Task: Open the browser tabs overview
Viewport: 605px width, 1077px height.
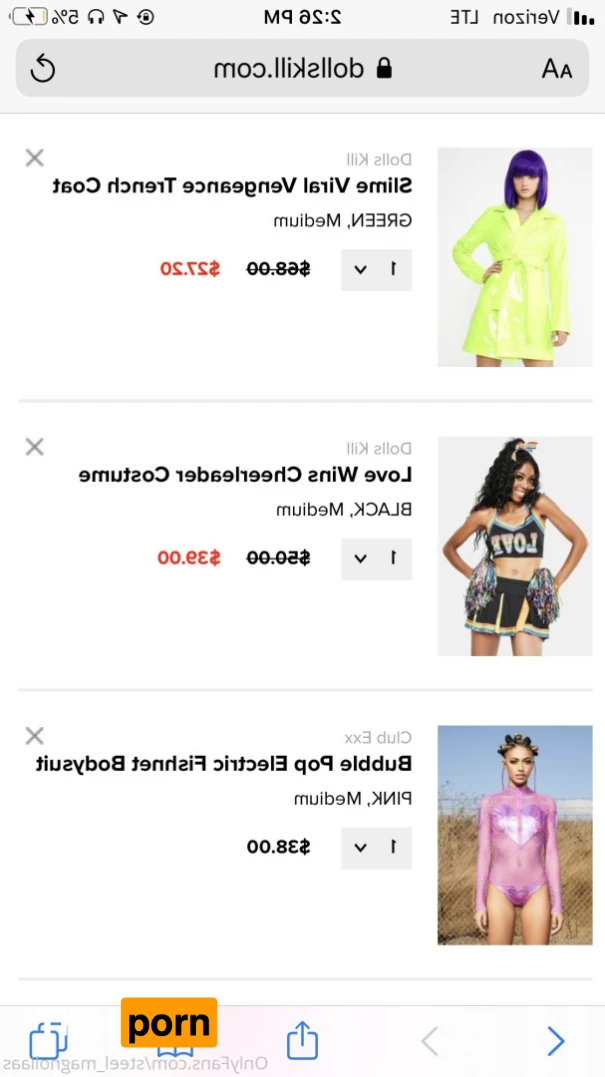Action: pyautogui.click(x=46, y=1041)
